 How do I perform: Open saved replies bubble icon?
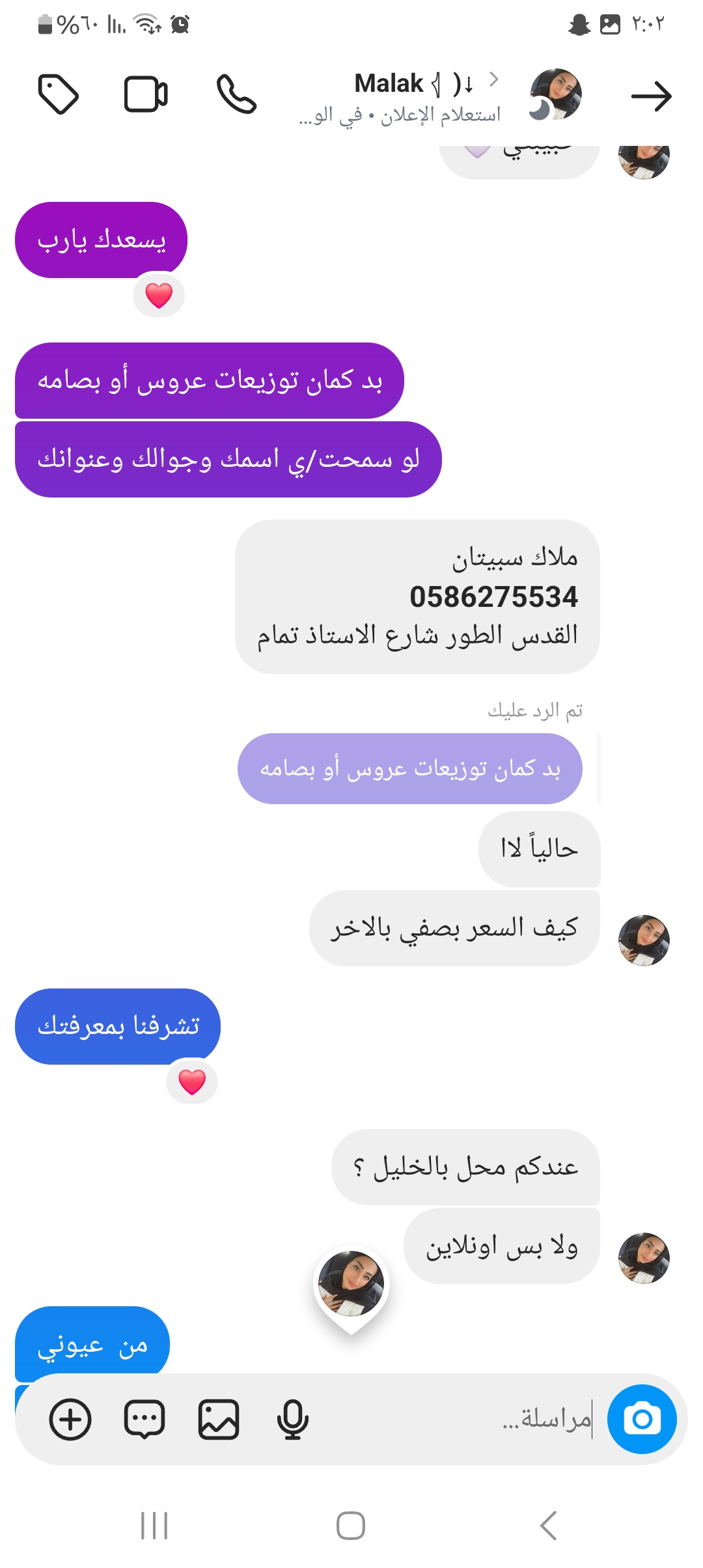pyautogui.click(x=145, y=1419)
